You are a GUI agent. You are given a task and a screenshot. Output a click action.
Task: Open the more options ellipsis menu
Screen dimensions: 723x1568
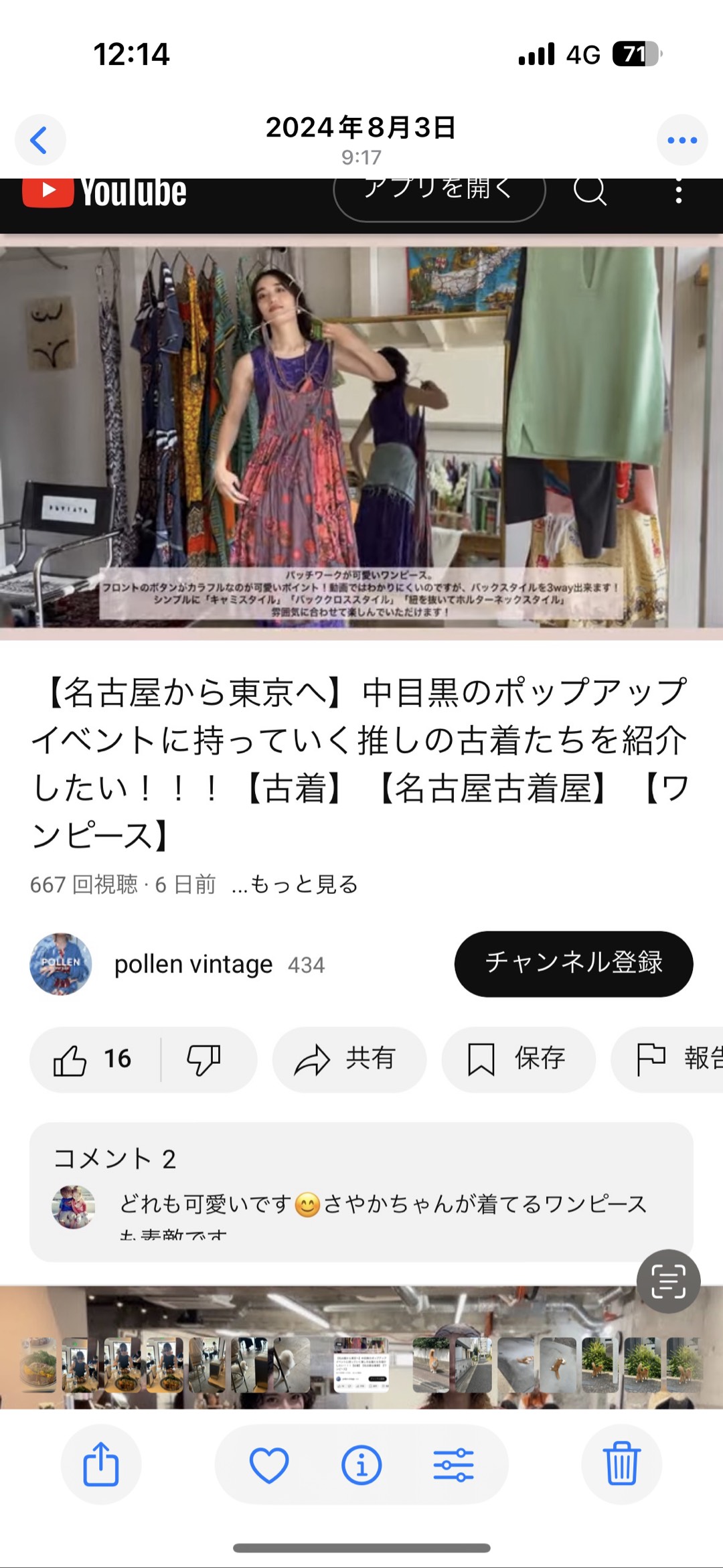coord(681,140)
